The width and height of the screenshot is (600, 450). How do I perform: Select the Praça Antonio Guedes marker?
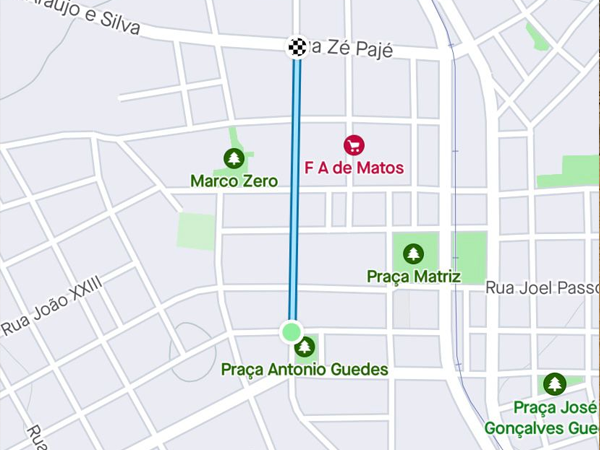coord(307,347)
